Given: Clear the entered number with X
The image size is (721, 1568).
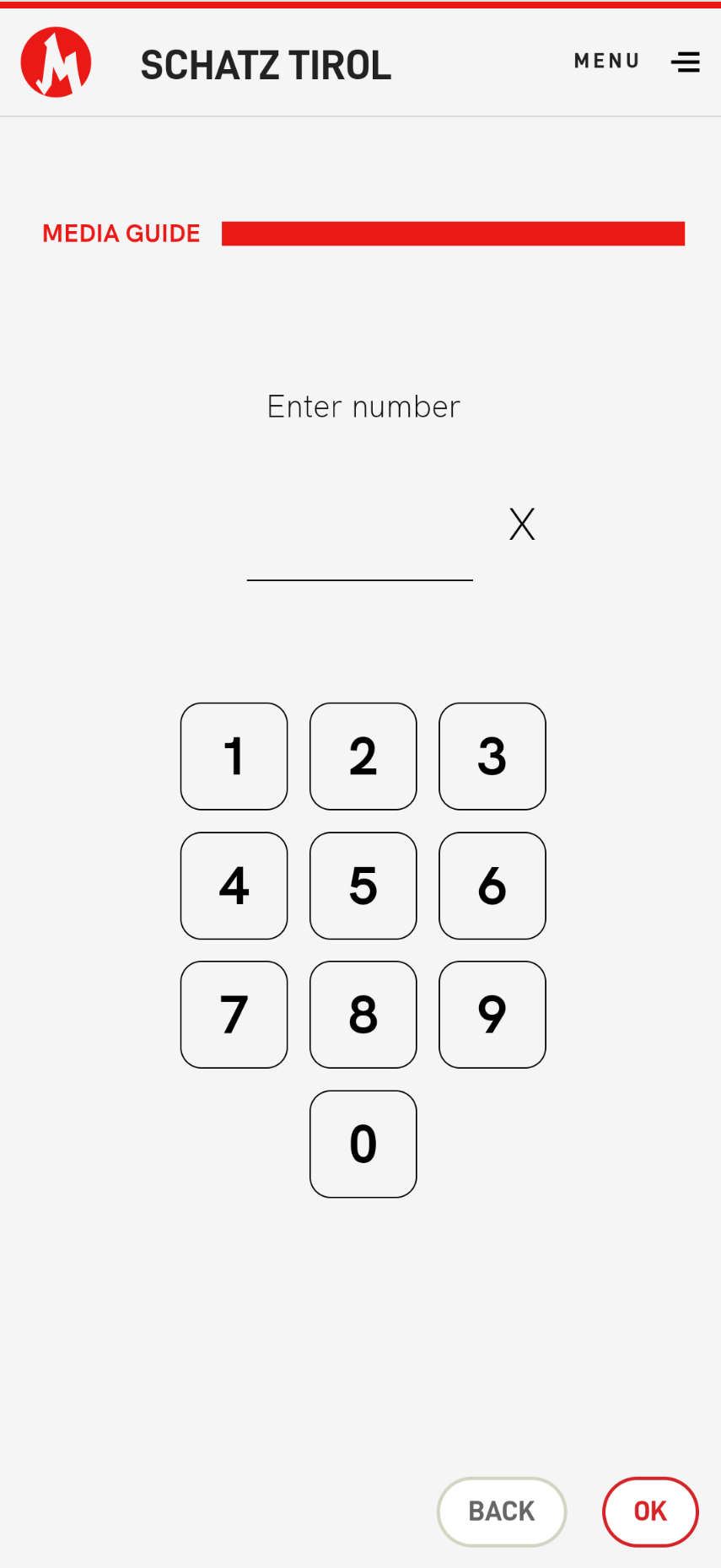Looking at the screenshot, I should click(522, 524).
